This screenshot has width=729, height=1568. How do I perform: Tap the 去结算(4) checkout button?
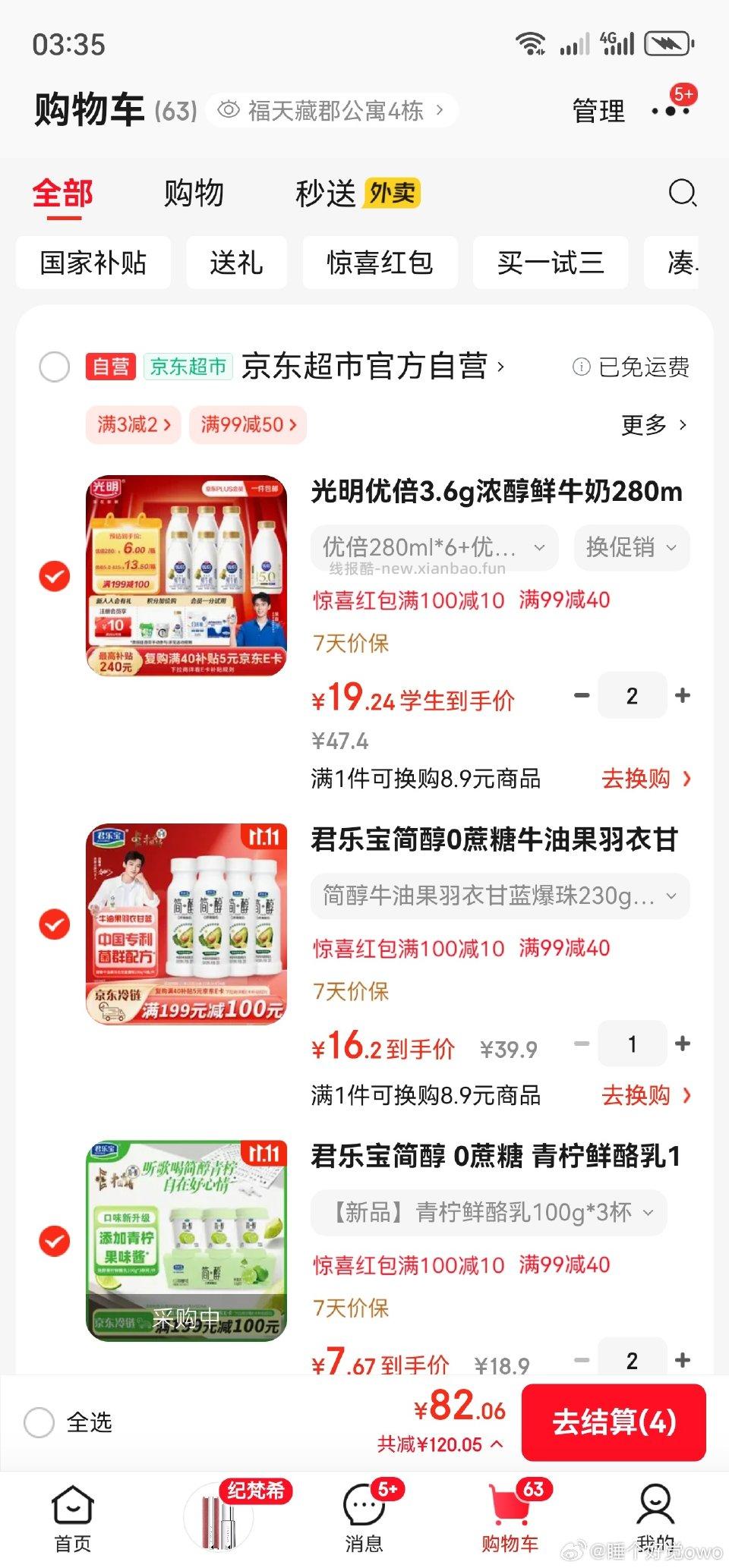[612, 1422]
